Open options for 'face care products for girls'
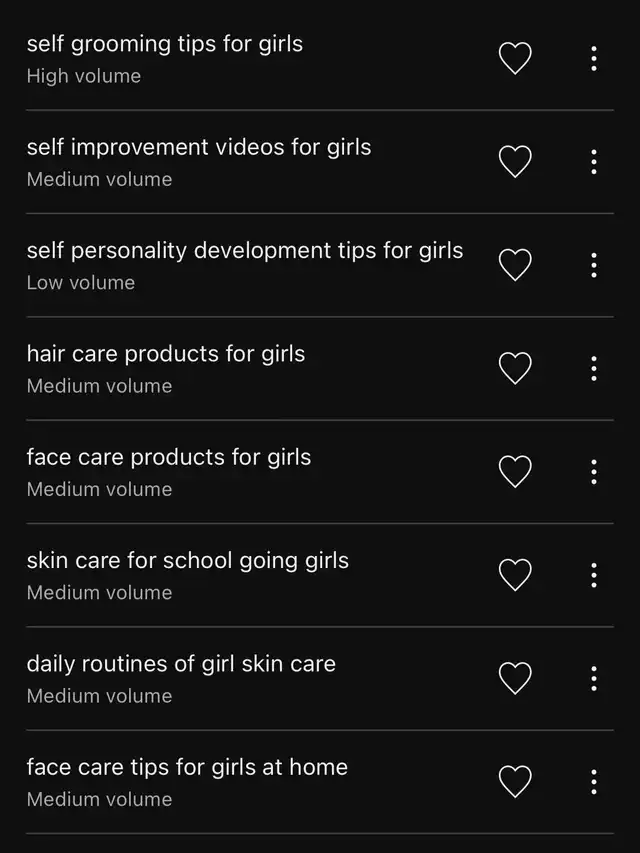This screenshot has width=640, height=853. pos(594,471)
